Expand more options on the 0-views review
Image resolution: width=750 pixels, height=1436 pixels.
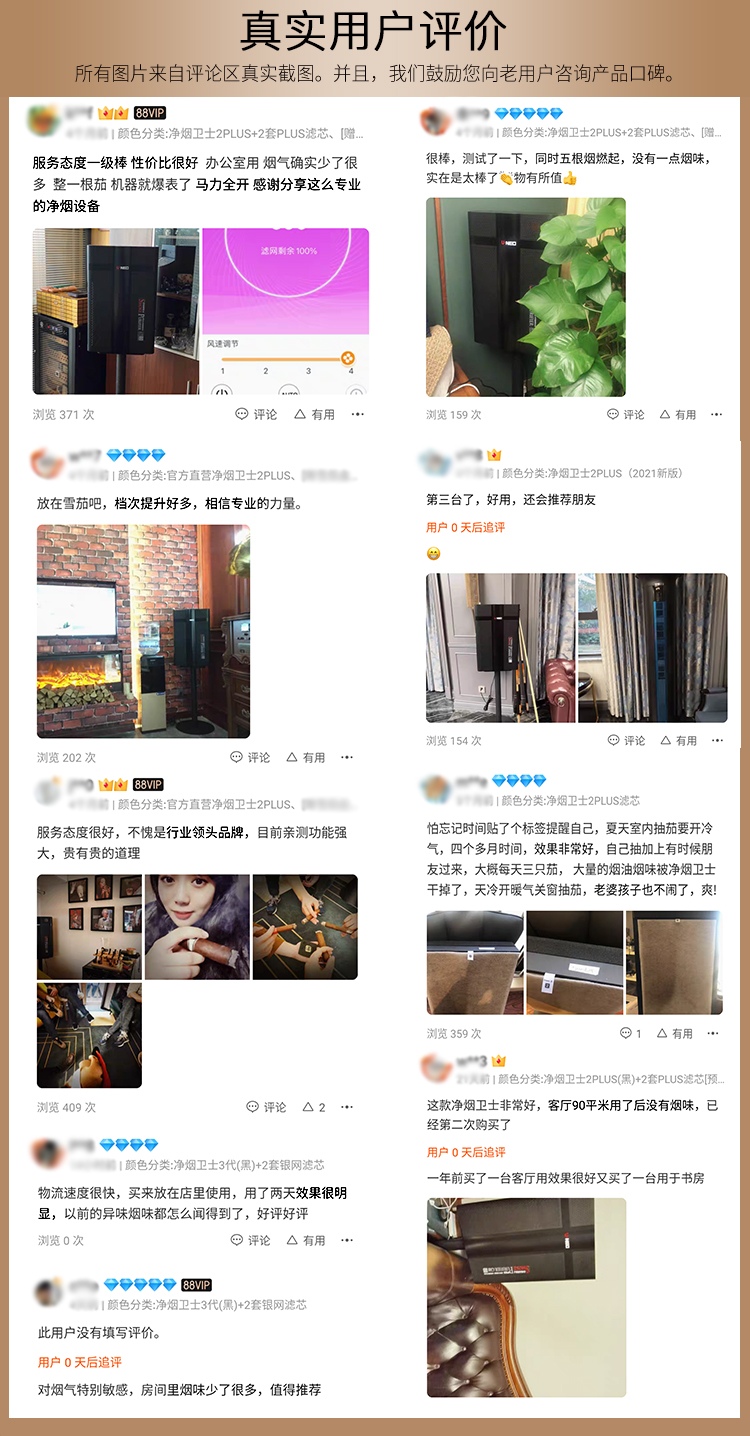[x=347, y=1239]
